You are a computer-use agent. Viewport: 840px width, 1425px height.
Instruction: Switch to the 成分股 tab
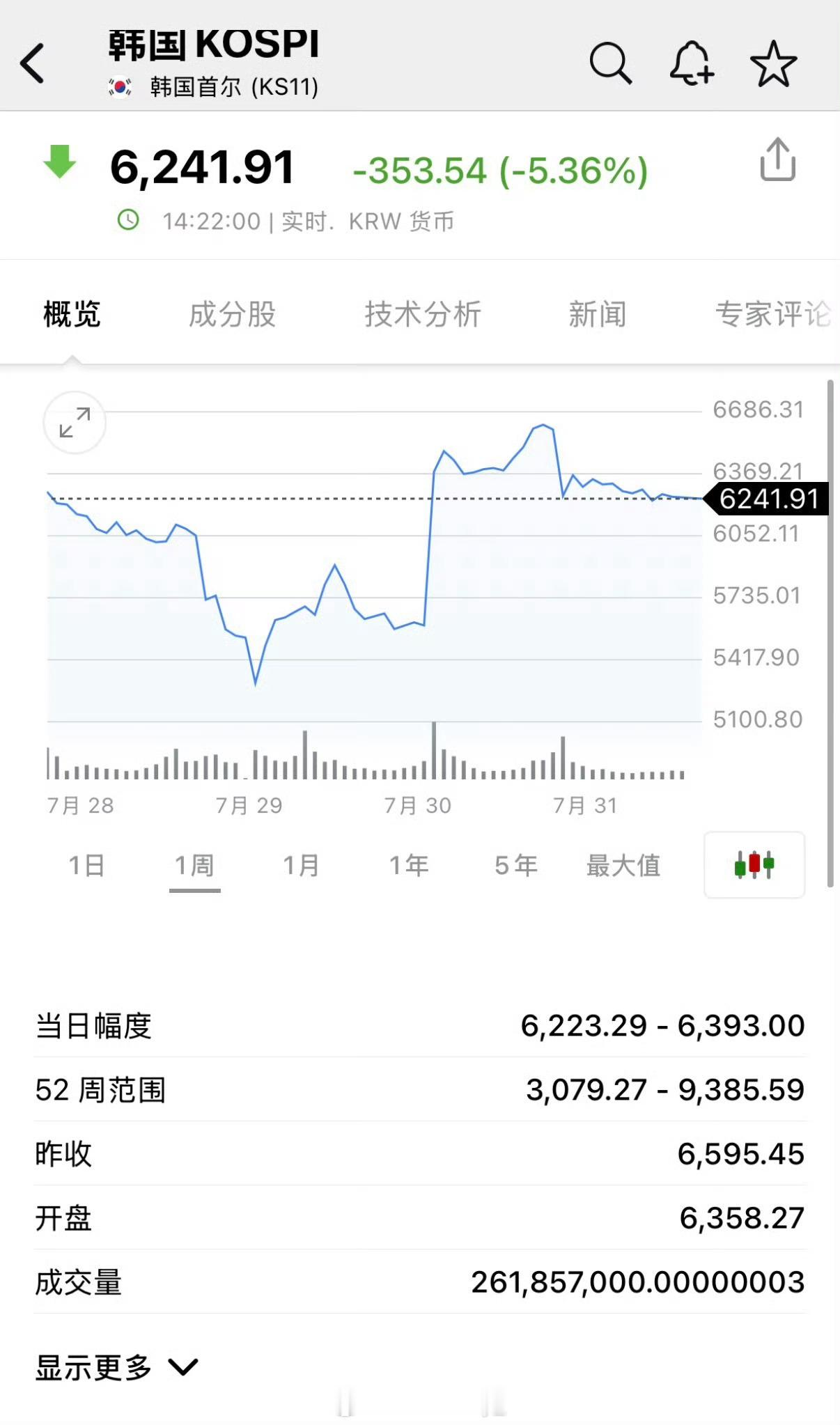tap(233, 314)
